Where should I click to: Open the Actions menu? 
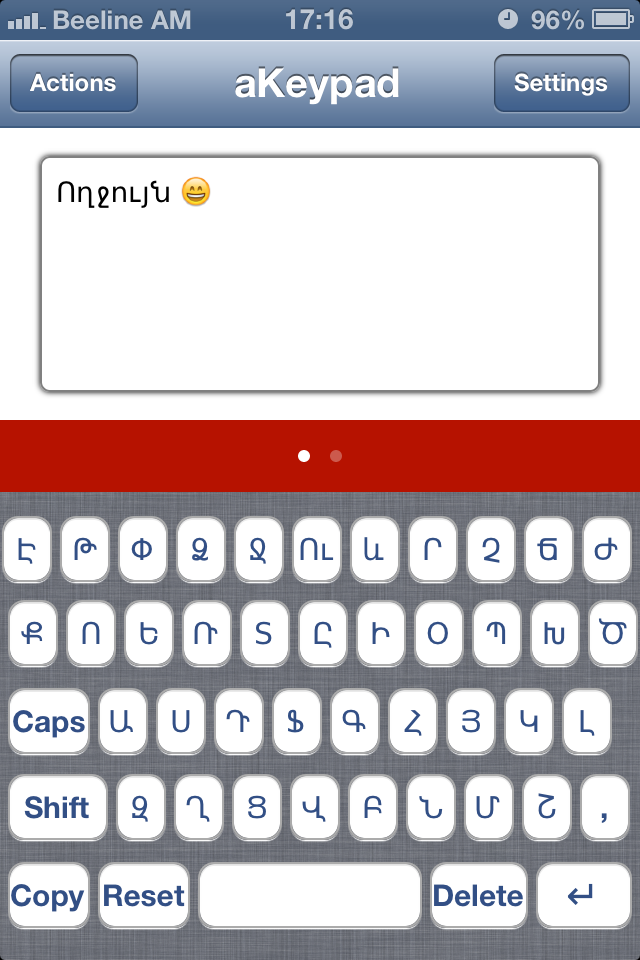pyautogui.click(x=73, y=84)
